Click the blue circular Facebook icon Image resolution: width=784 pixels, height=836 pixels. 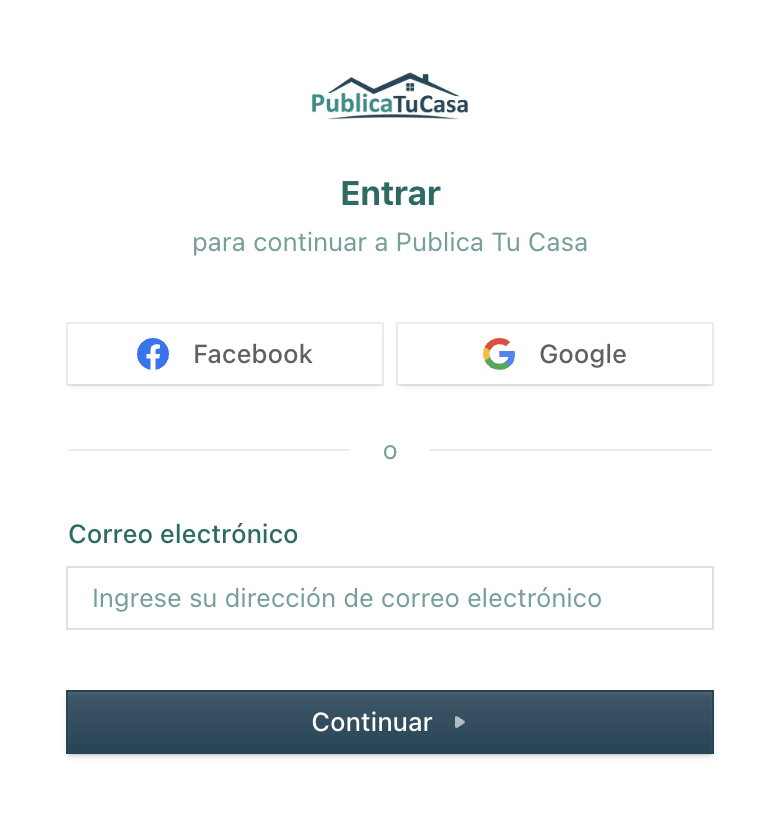click(153, 354)
